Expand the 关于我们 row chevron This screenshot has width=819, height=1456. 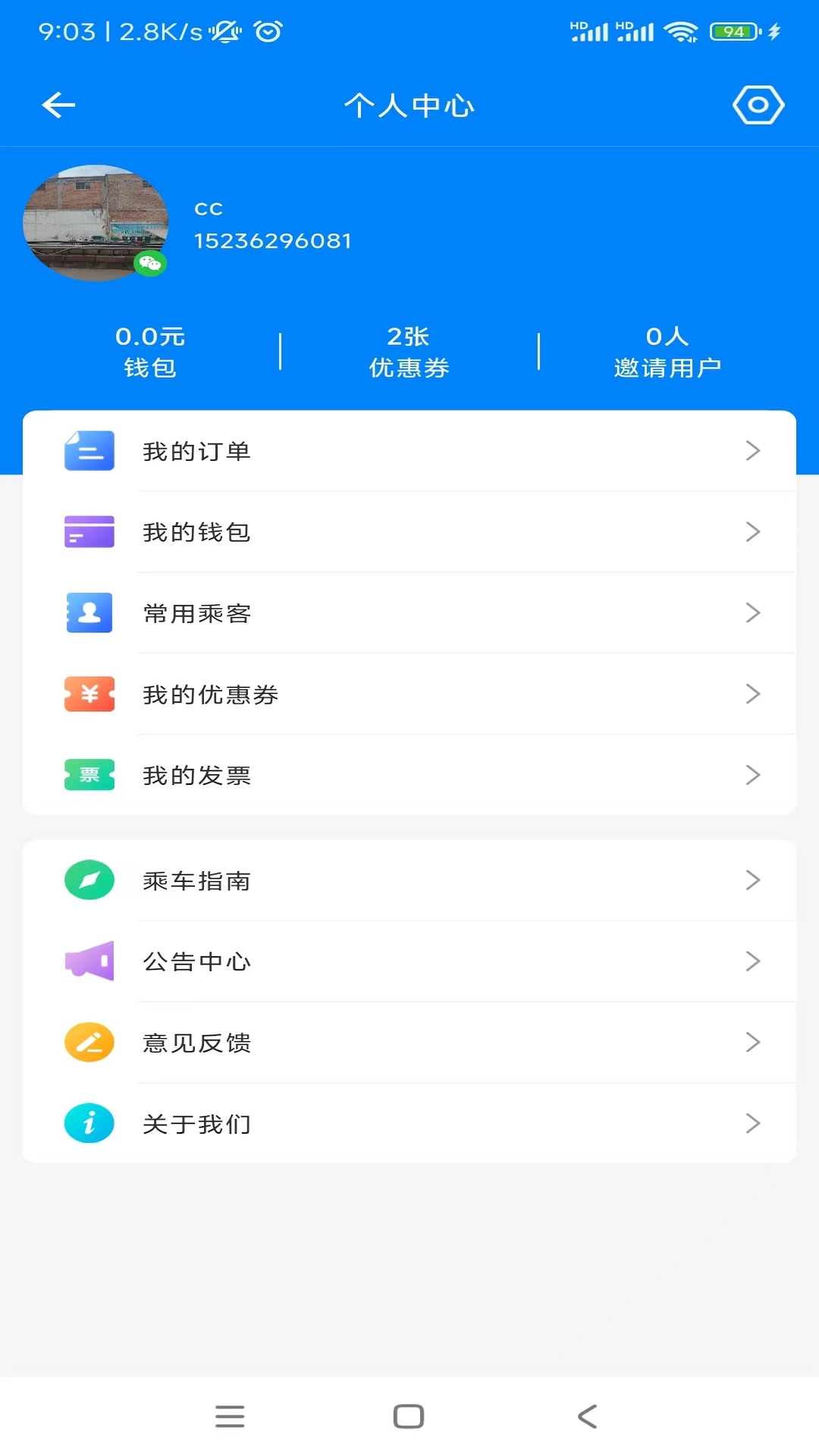753,1123
